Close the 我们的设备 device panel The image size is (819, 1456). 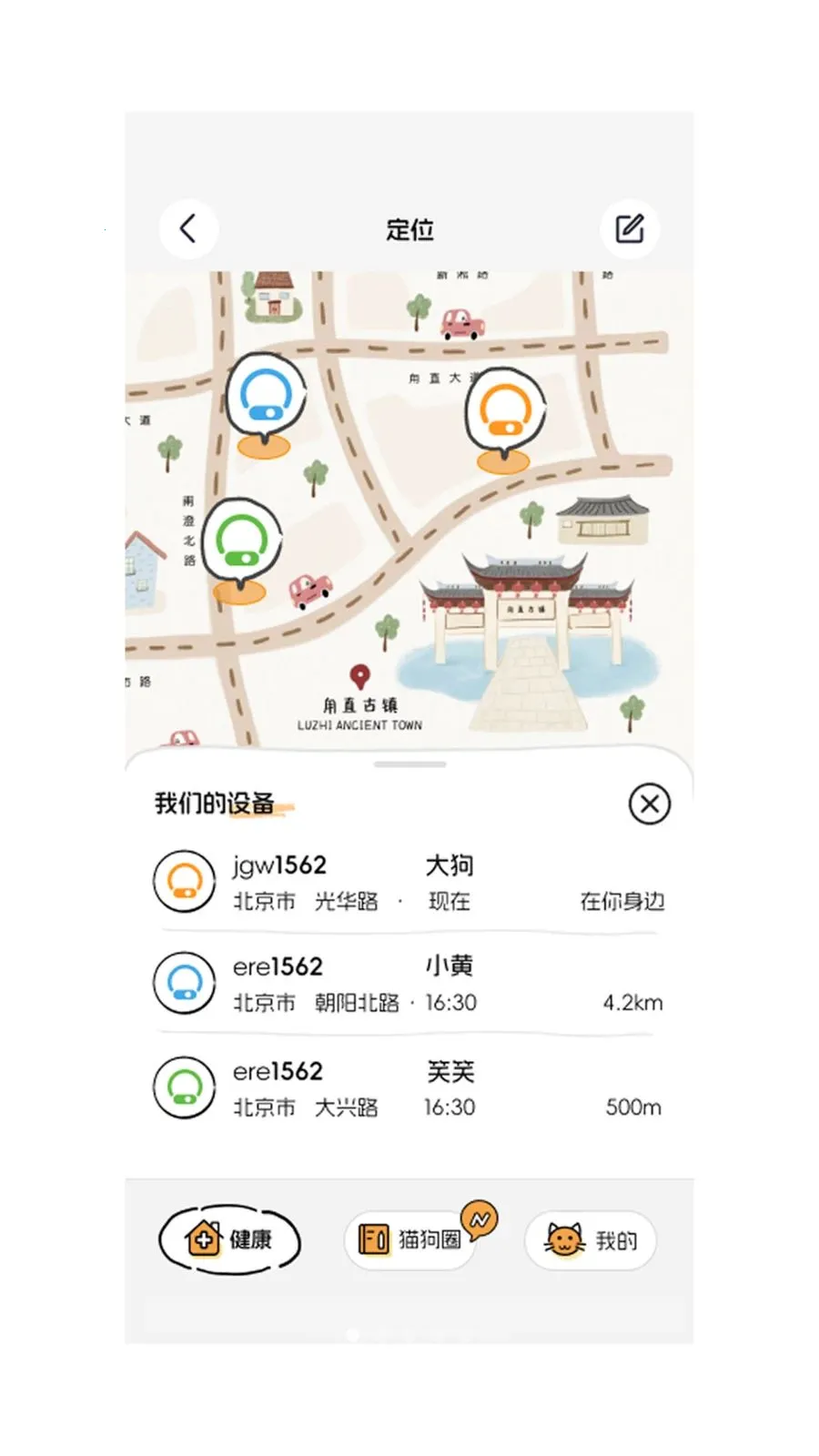point(649,804)
